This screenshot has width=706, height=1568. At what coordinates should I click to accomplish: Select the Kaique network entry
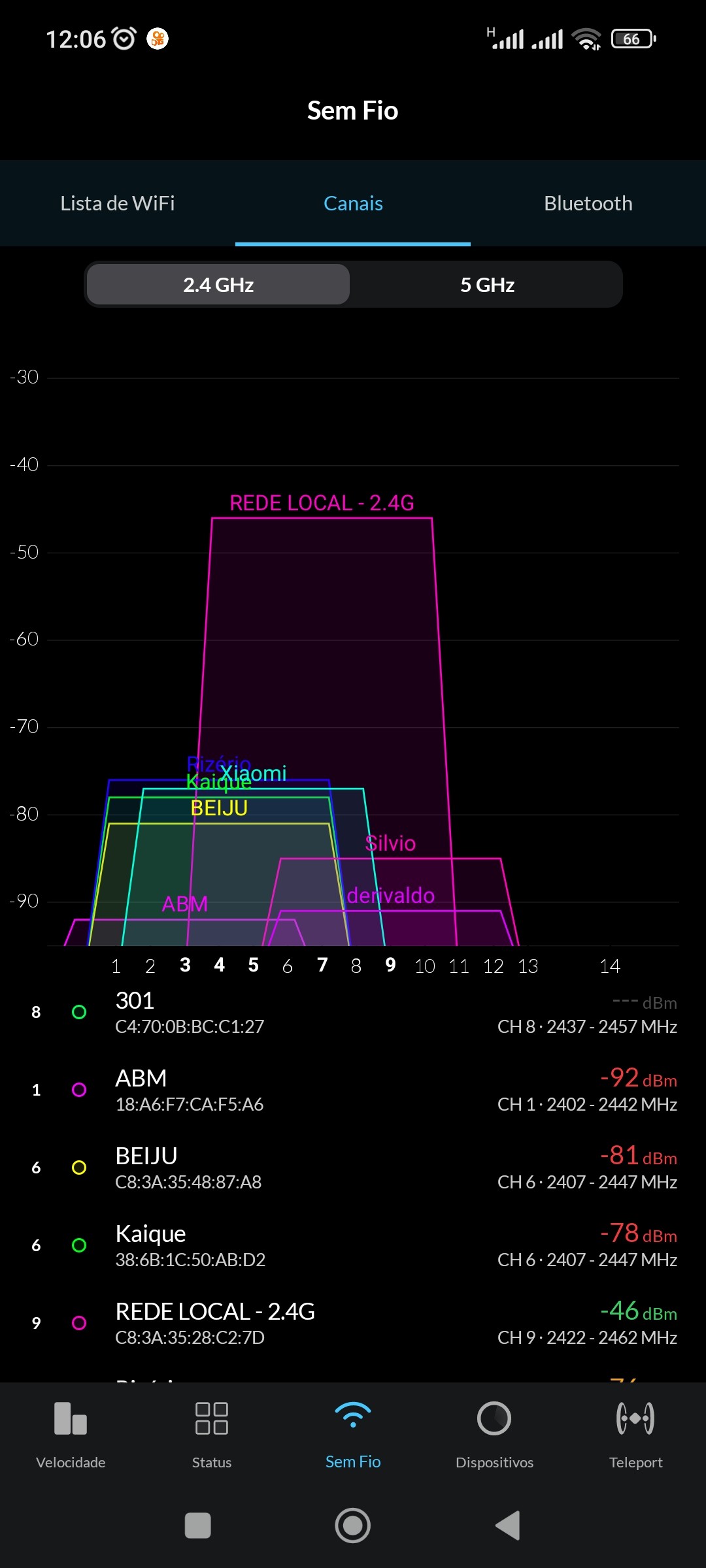tap(353, 1245)
